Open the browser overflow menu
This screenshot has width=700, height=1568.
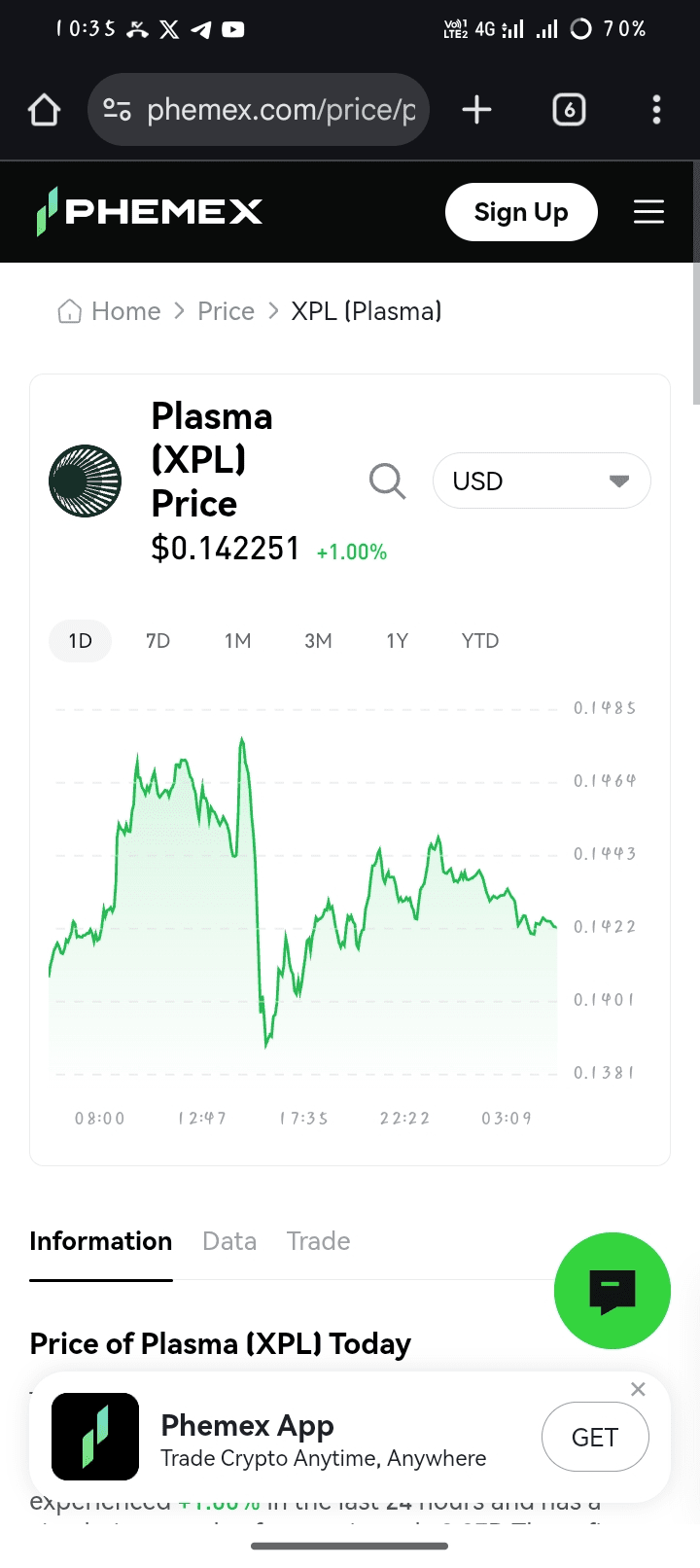pos(656,110)
